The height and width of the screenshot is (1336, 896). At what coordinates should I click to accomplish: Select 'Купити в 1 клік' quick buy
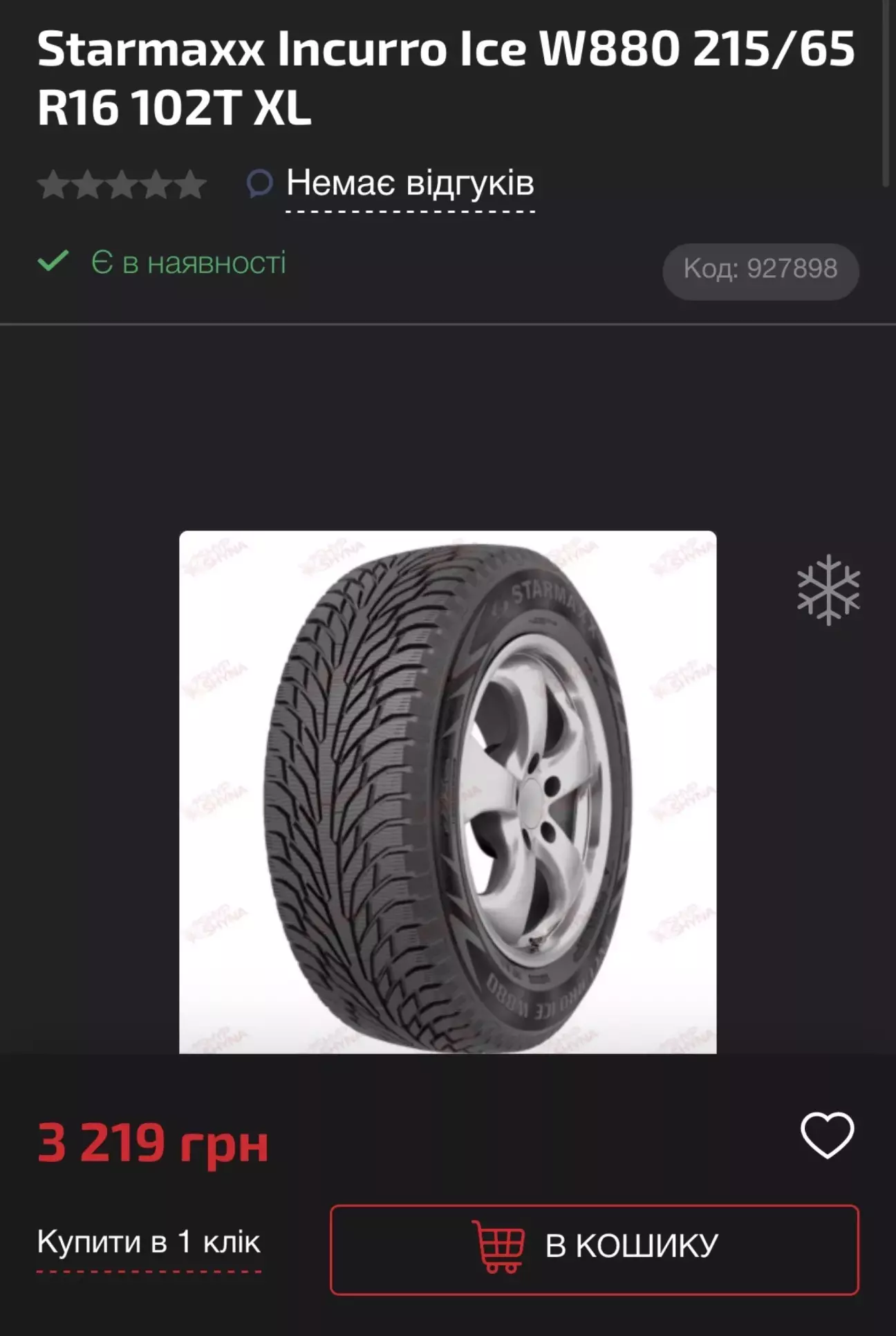point(149,1243)
